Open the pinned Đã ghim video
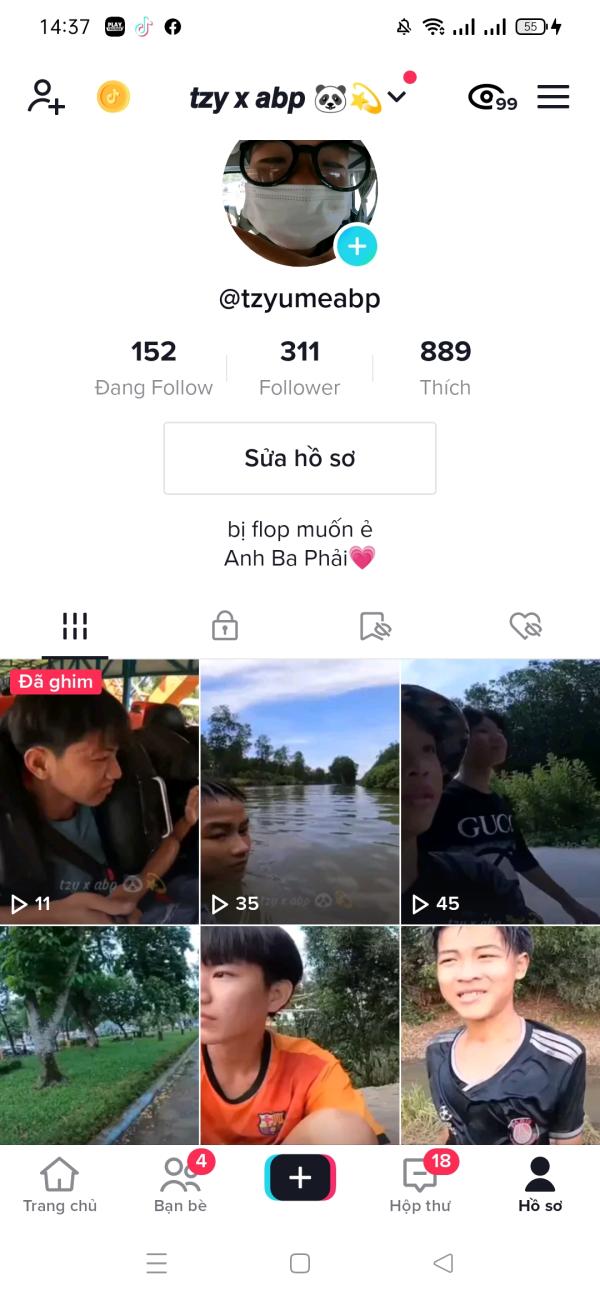This screenshot has width=600, height=1300. (x=99, y=791)
